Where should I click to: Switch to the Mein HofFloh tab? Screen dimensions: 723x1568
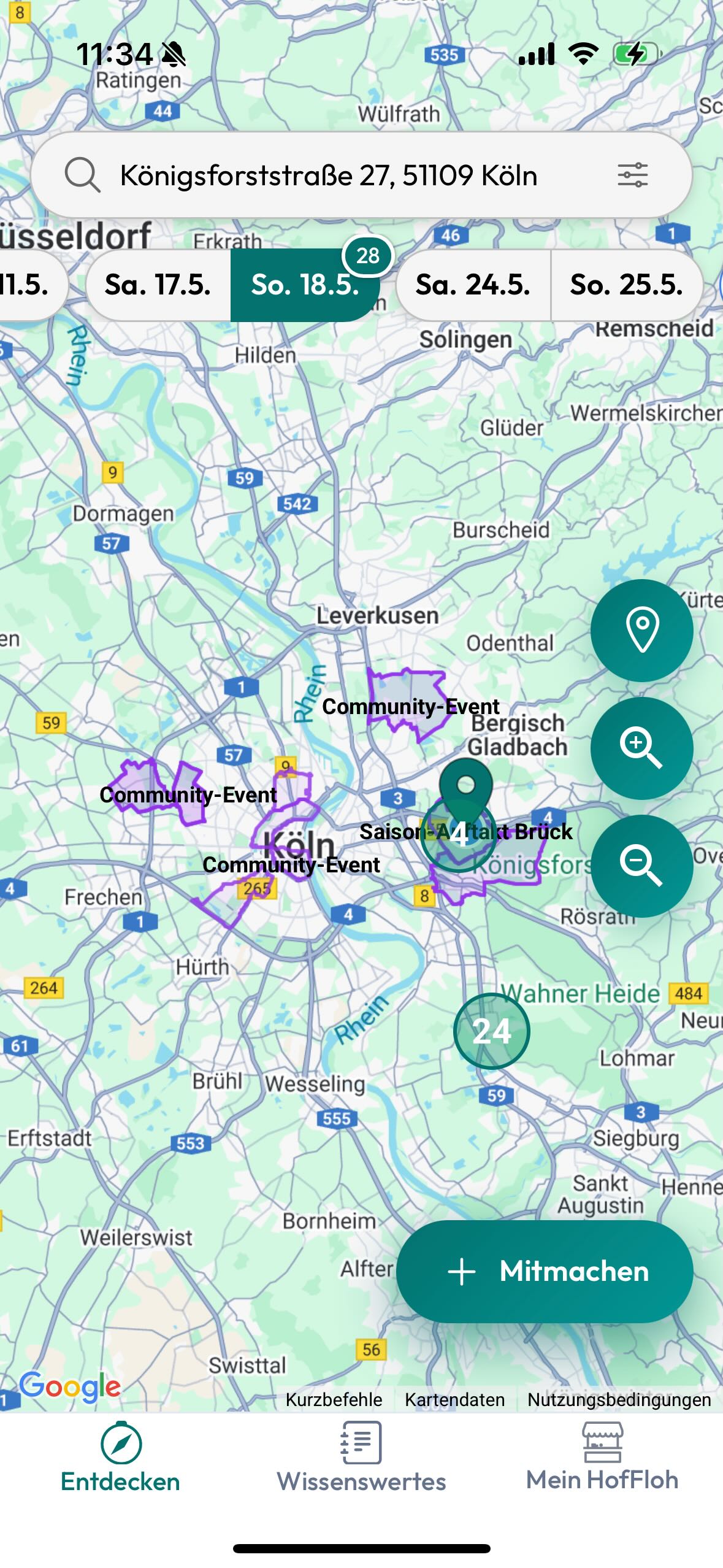click(x=602, y=1457)
